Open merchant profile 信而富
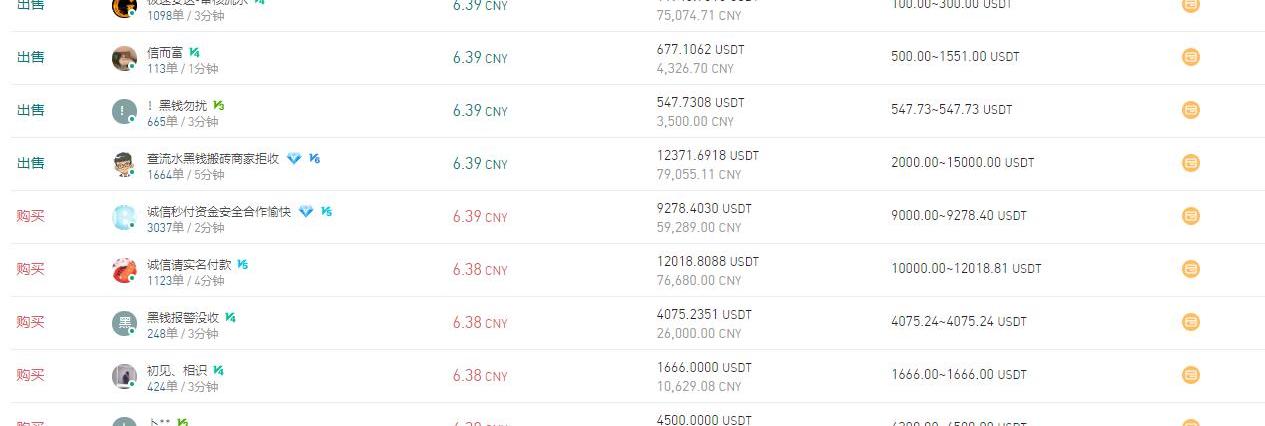Viewport: 1265px width, 426px height. coord(165,52)
